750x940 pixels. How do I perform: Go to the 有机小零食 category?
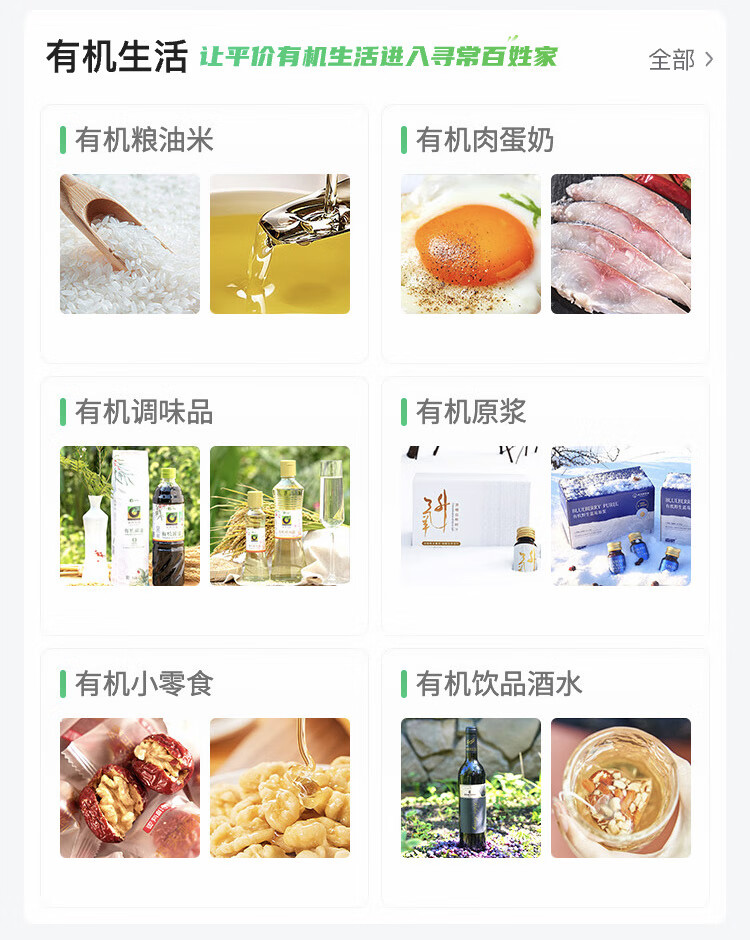pyautogui.click(x=204, y=778)
